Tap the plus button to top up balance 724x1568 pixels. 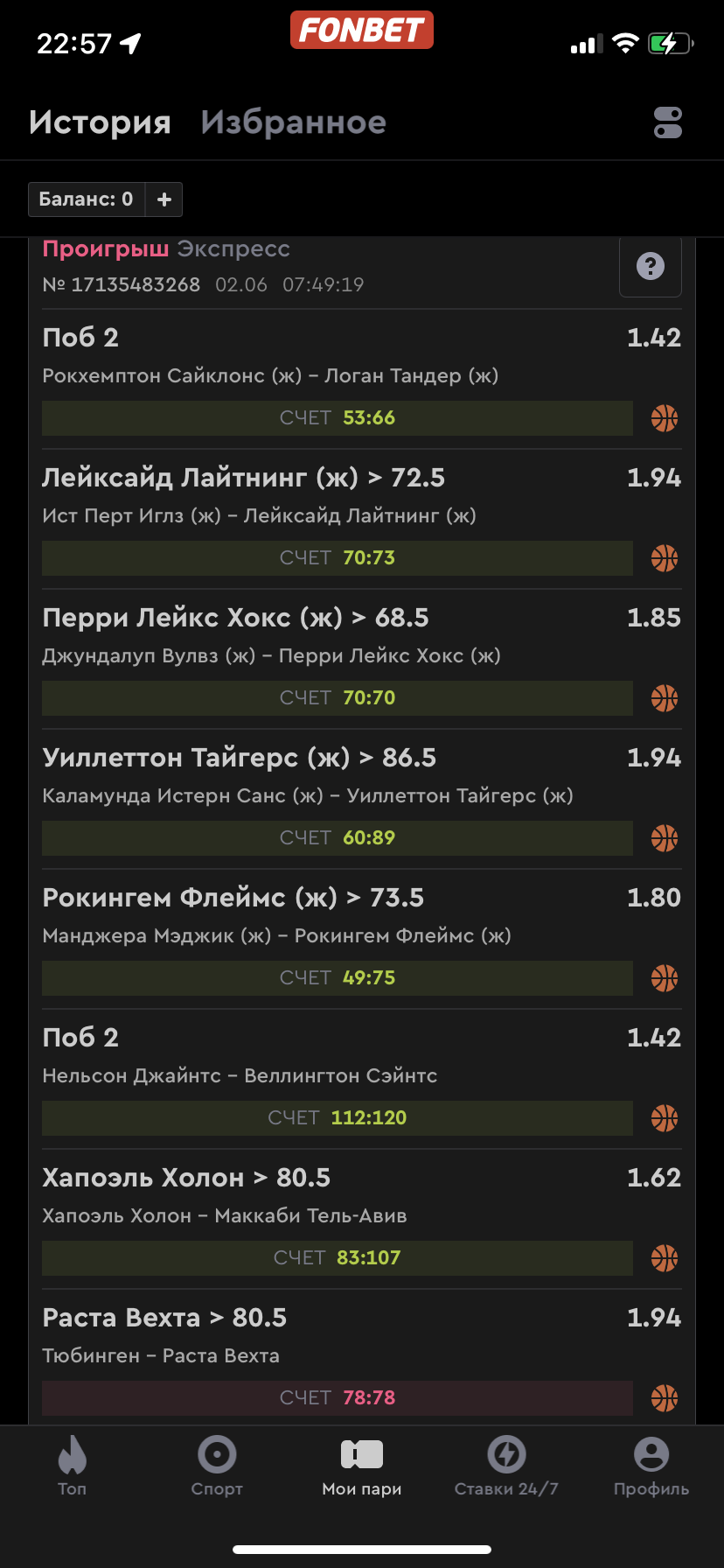pos(164,199)
